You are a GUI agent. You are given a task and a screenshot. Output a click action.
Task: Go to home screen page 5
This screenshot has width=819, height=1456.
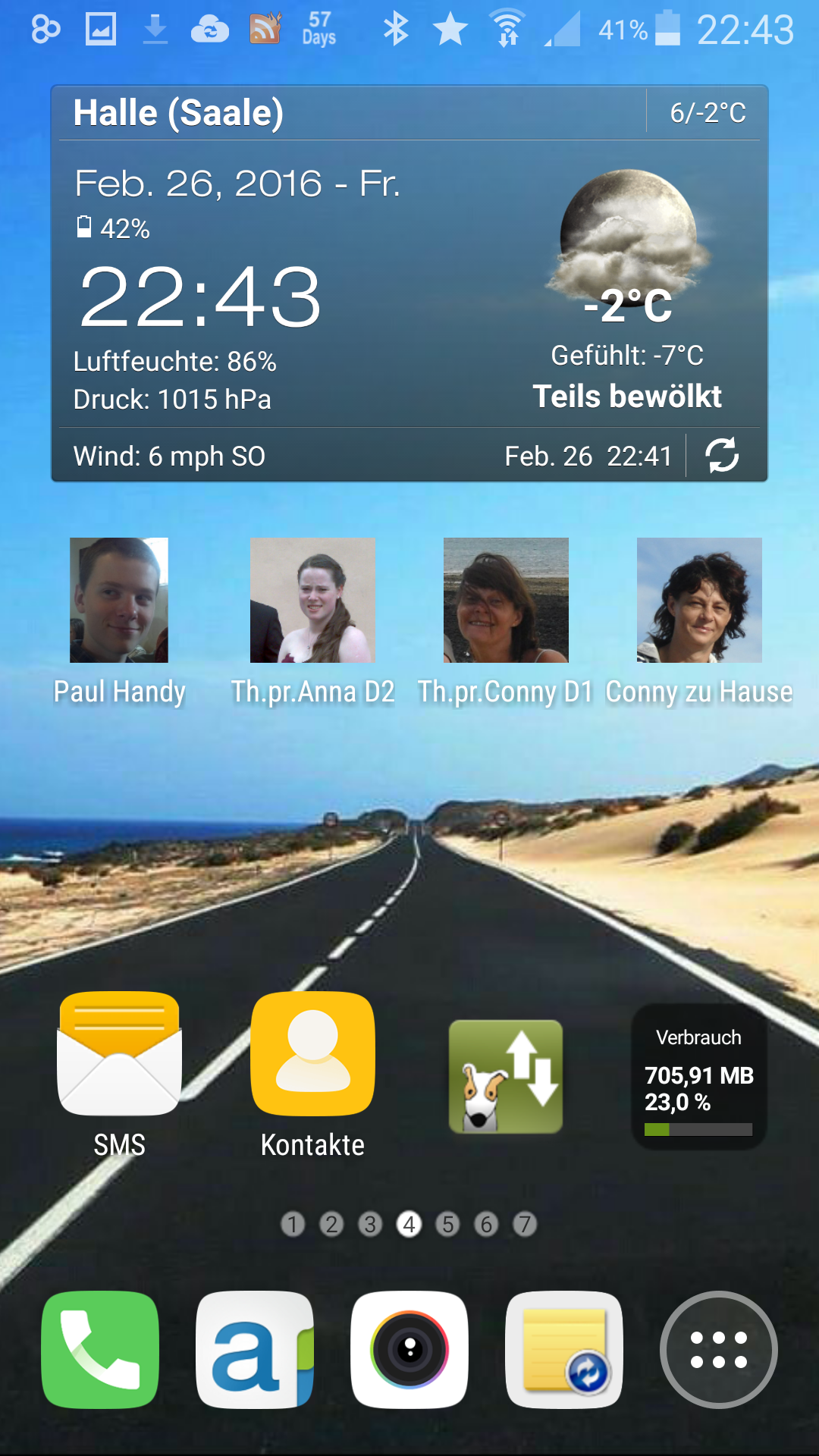[x=447, y=1224]
